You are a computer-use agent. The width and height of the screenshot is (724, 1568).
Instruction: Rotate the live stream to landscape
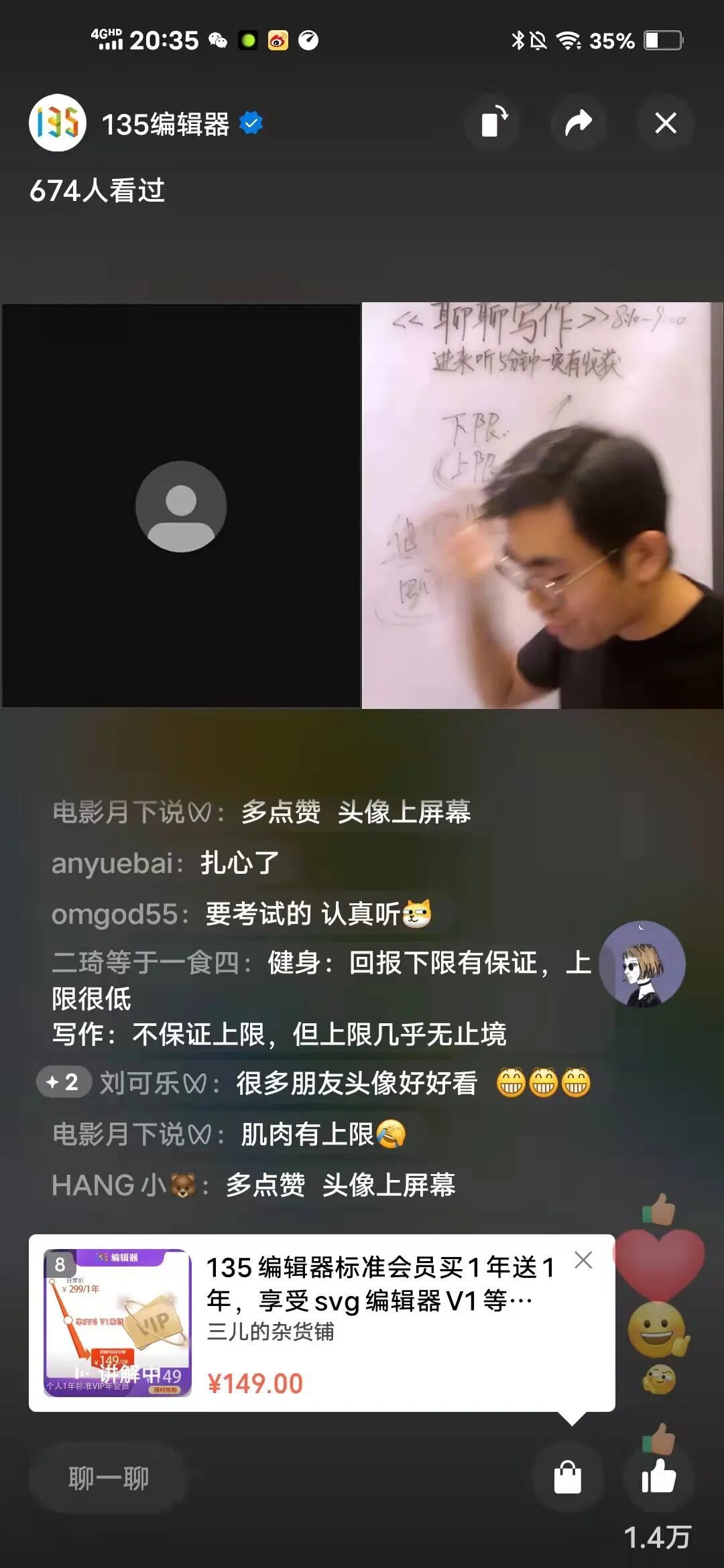(494, 123)
